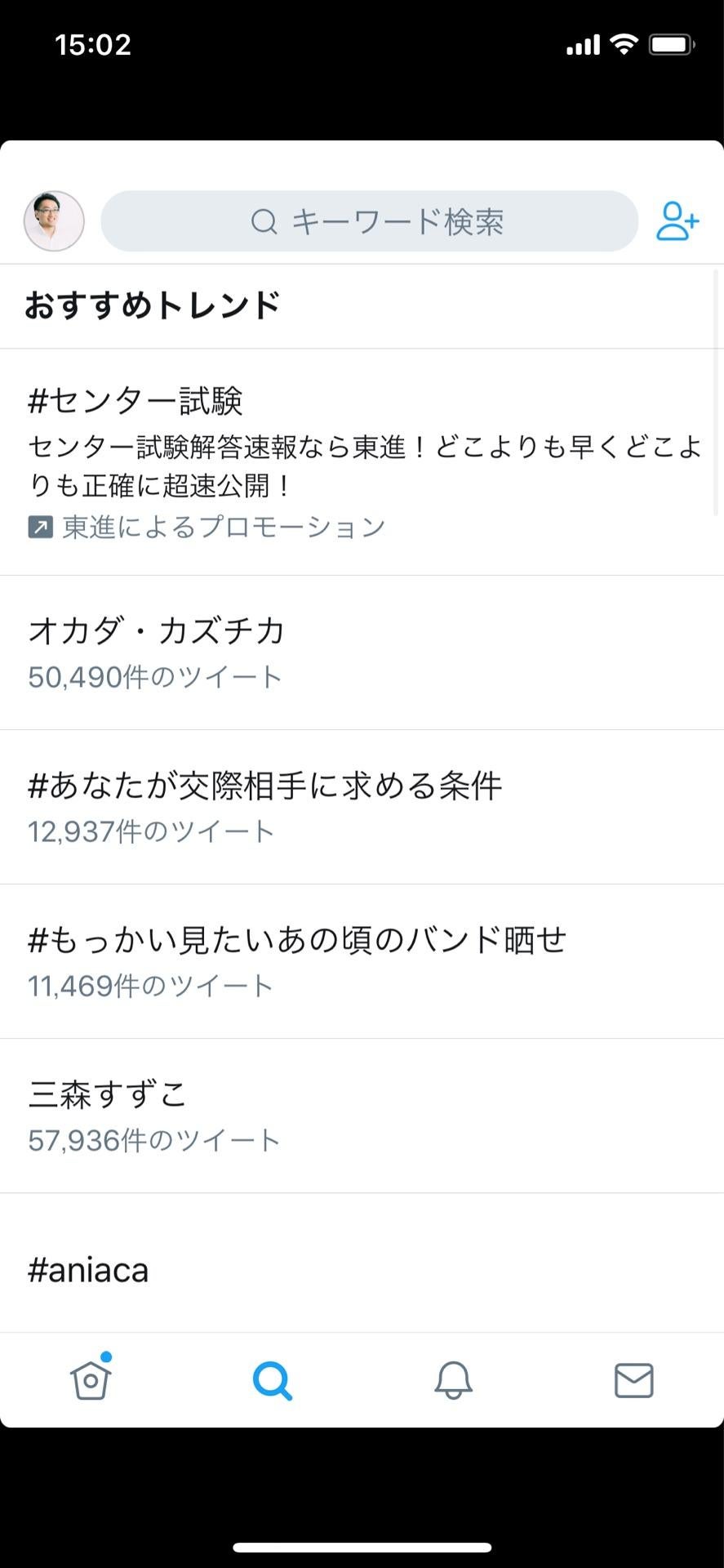Tap the promotion arrow icon by 東進
This screenshot has height=1568, width=724.
click(x=38, y=526)
